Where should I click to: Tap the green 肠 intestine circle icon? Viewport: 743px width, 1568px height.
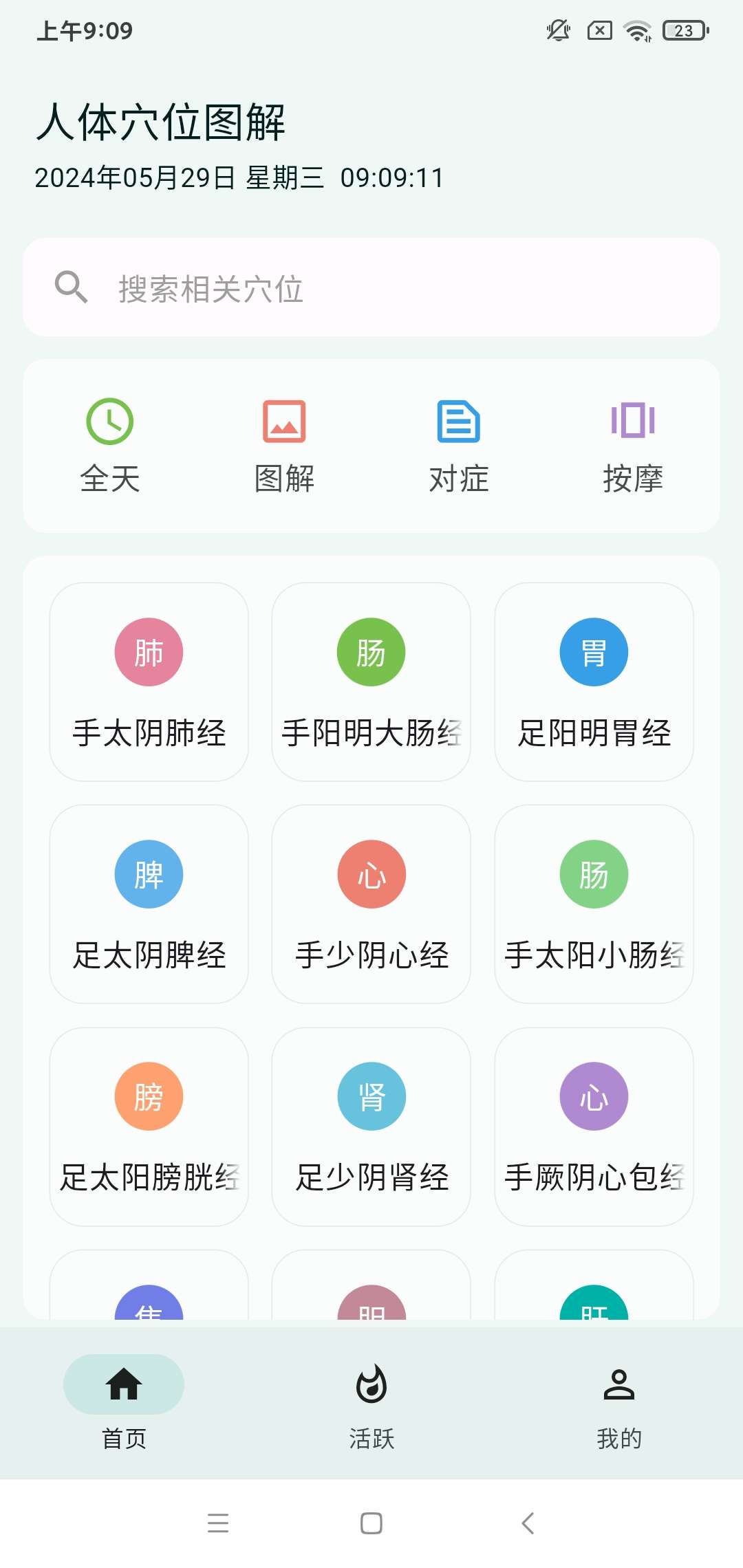[x=371, y=651]
